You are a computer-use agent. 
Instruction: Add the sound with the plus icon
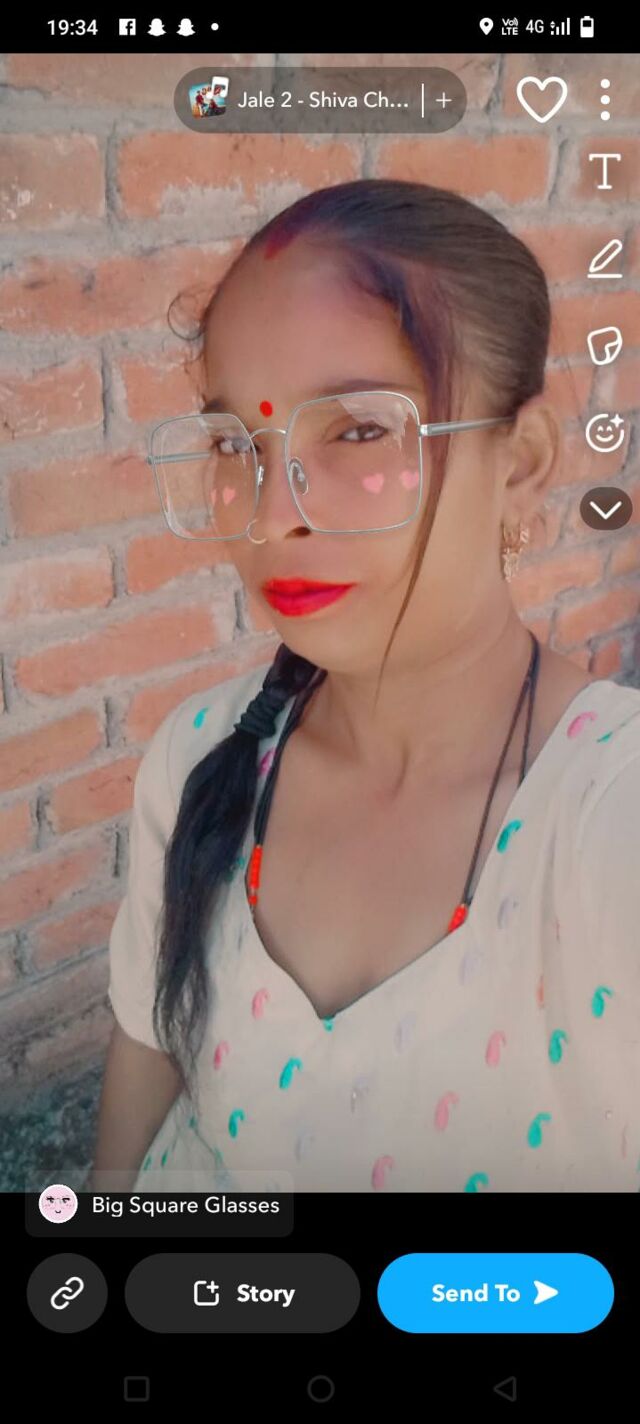pyautogui.click(x=444, y=100)
